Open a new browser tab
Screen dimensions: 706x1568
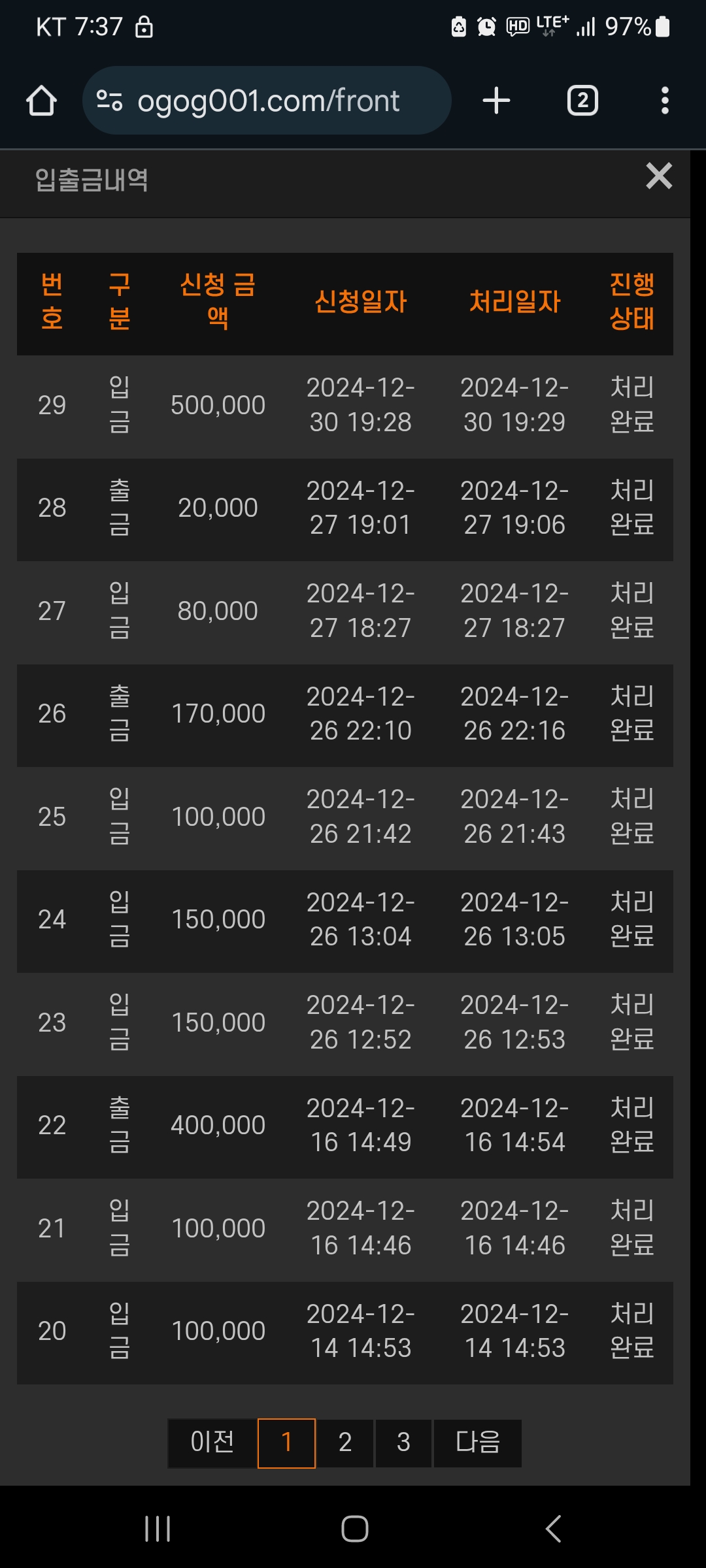pos(496,101)
